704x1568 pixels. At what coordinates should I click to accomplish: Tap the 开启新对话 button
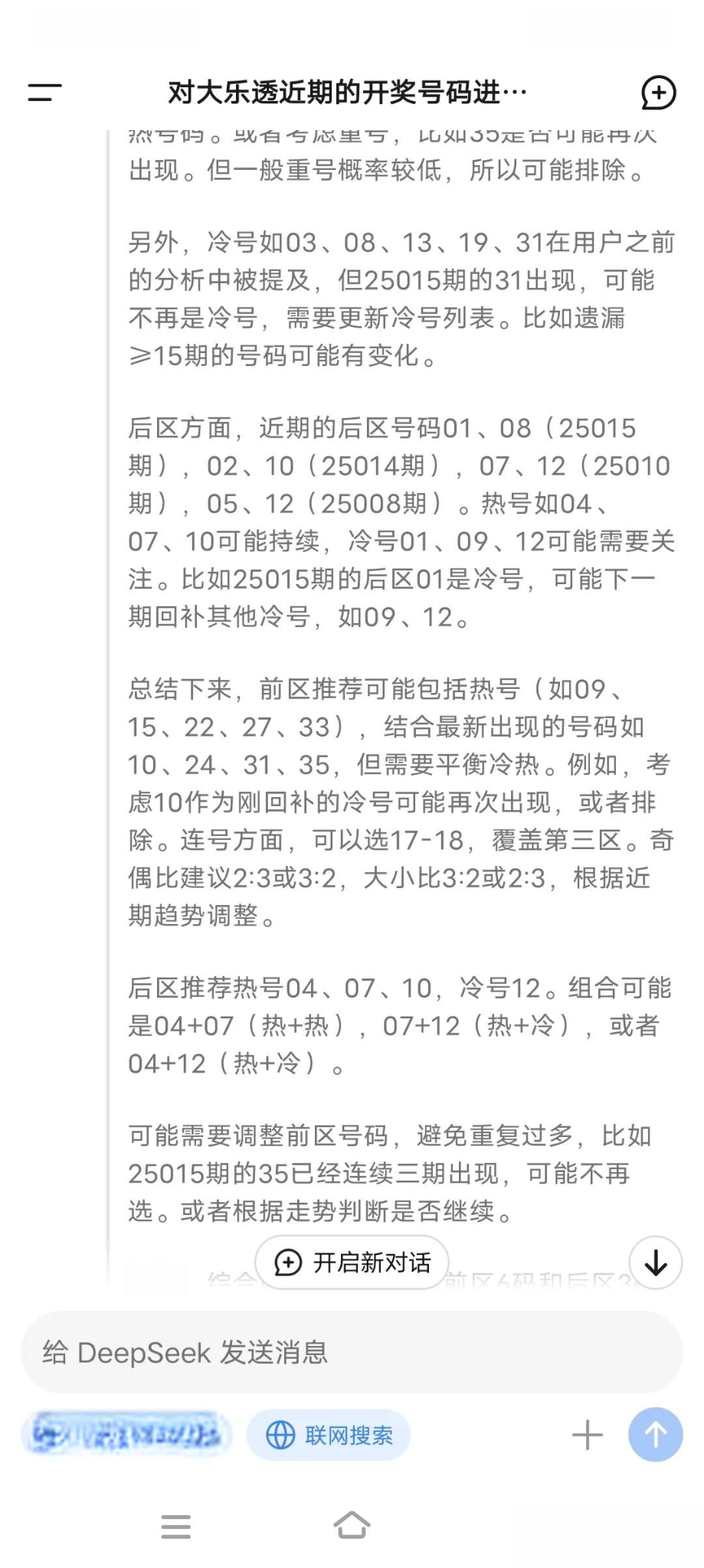coord(352,1262)
